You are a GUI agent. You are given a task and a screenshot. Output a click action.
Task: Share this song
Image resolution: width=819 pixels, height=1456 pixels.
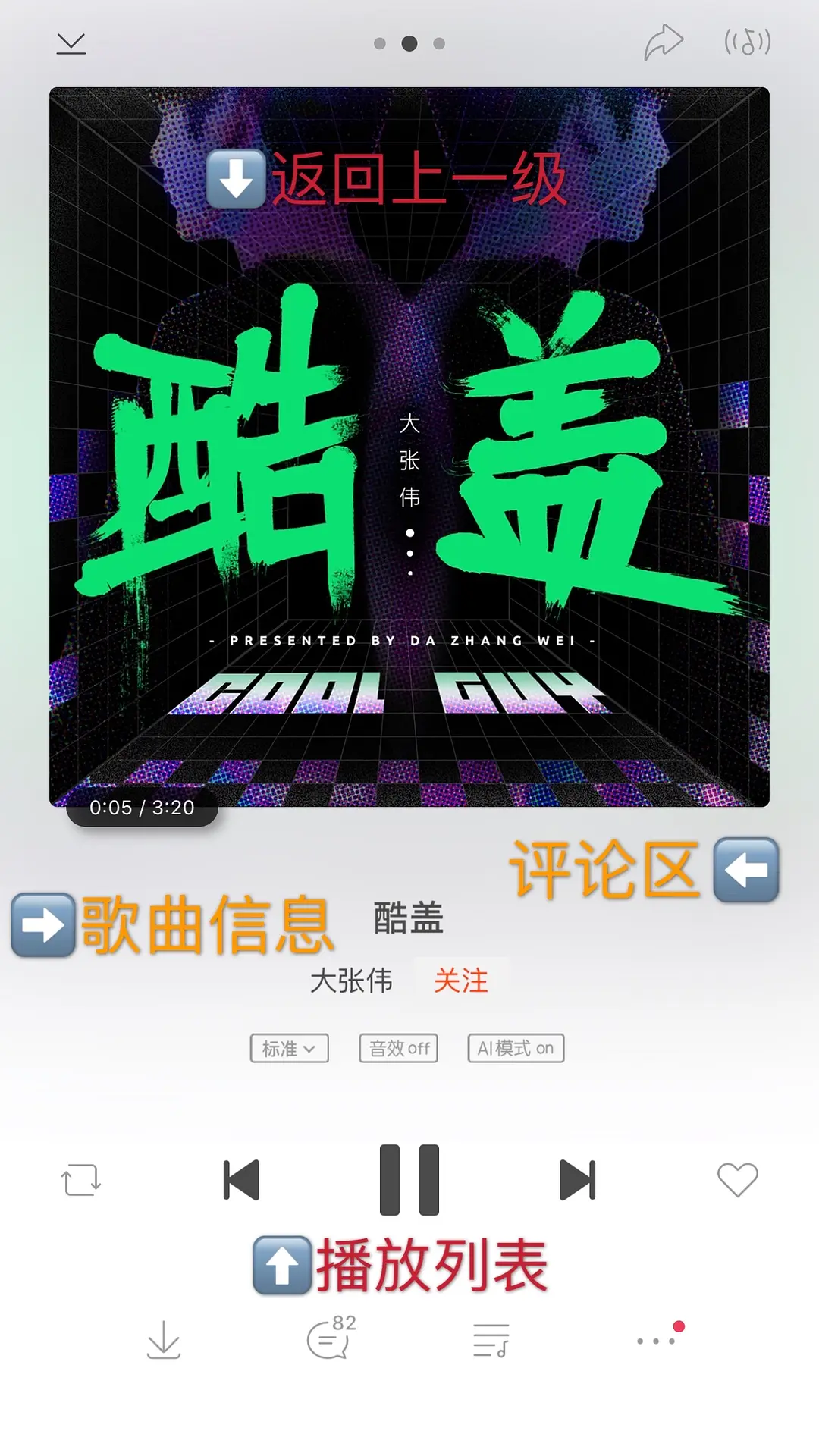click(x=664, y=42)
